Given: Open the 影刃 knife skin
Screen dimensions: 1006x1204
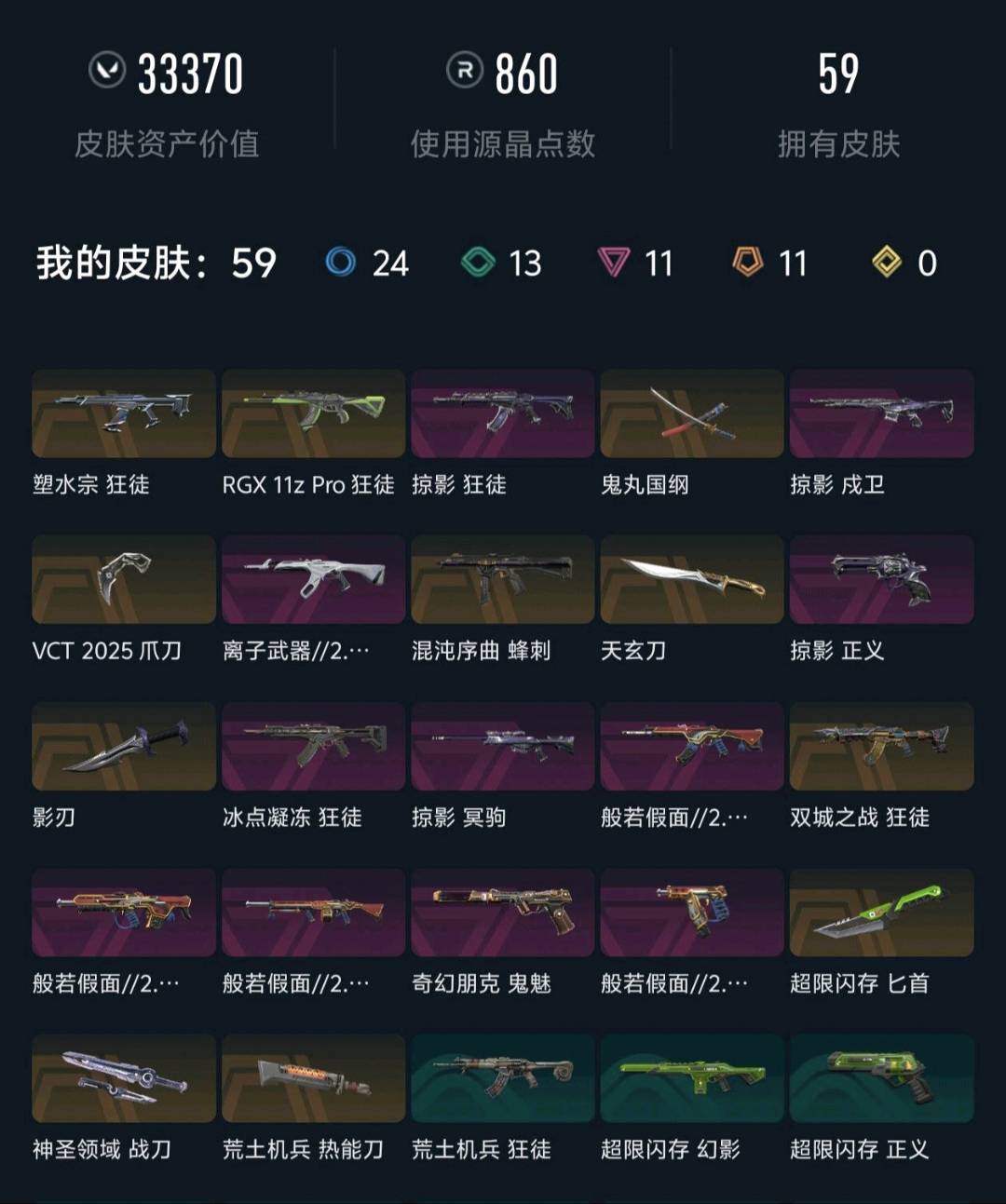Looking at the screenshot, I should point(124,746).
